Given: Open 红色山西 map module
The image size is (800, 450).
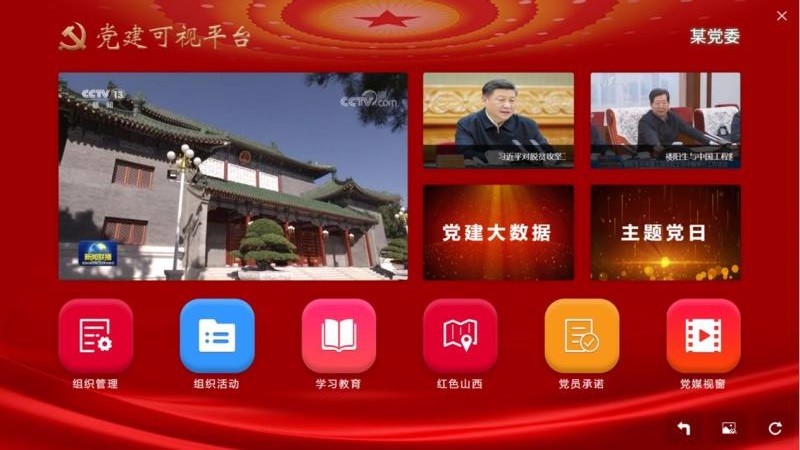Looking at the screenshot, I should 460,336.
